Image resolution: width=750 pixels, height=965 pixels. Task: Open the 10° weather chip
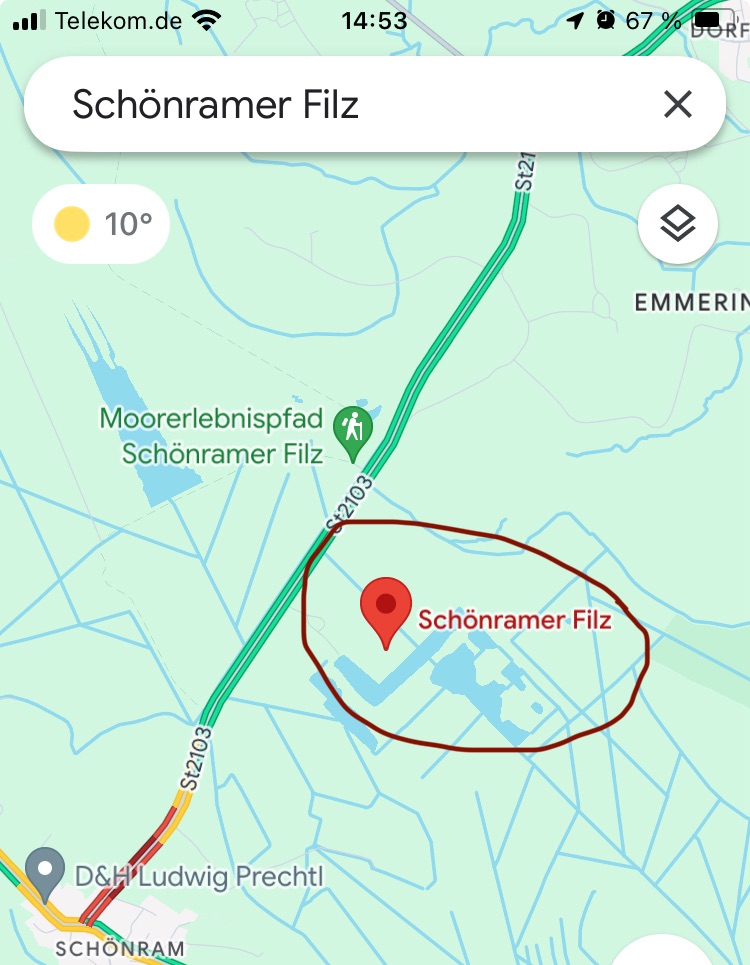click(x=101, y=224)
